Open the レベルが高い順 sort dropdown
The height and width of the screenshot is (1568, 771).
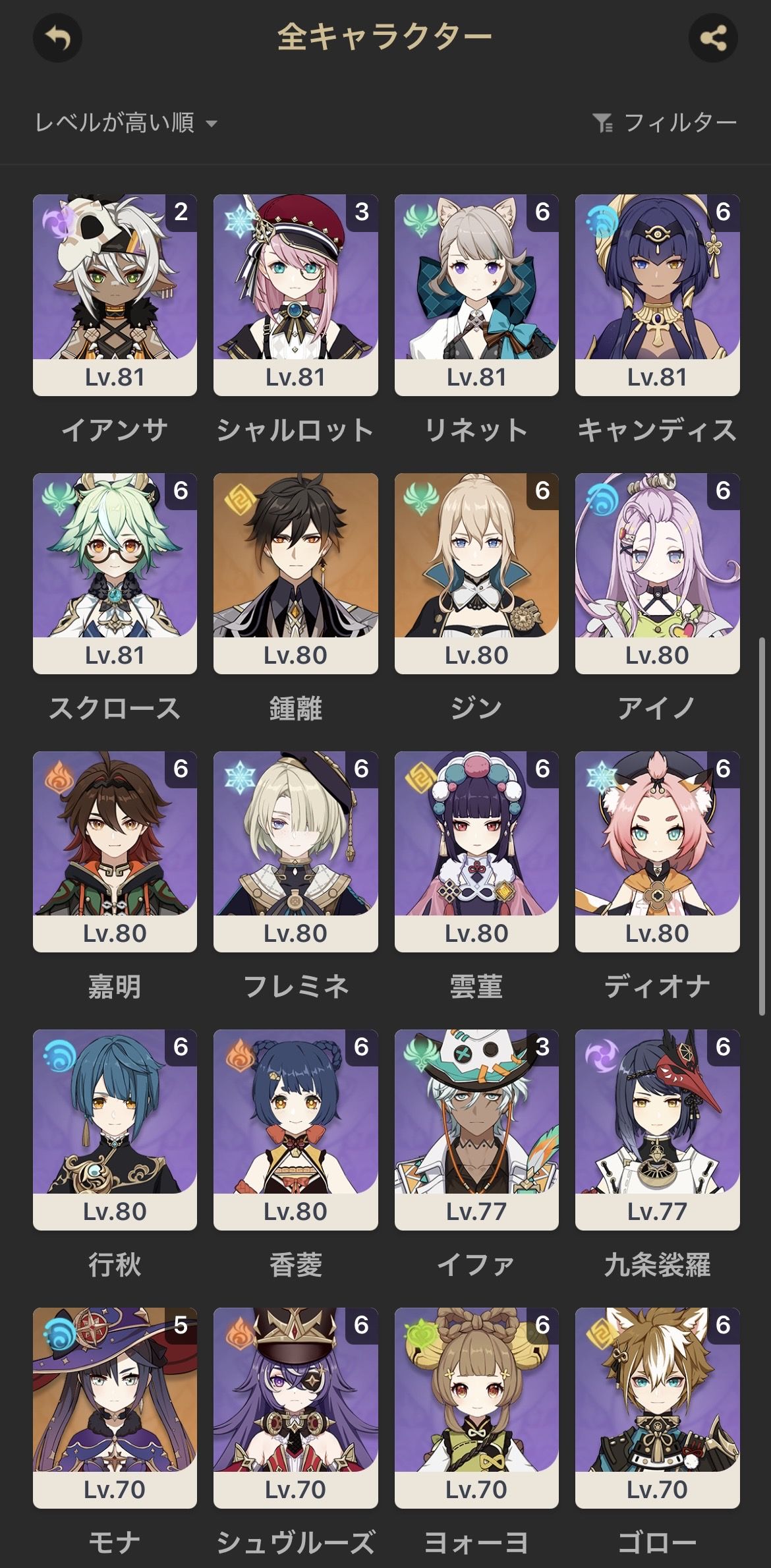[127, 123]
